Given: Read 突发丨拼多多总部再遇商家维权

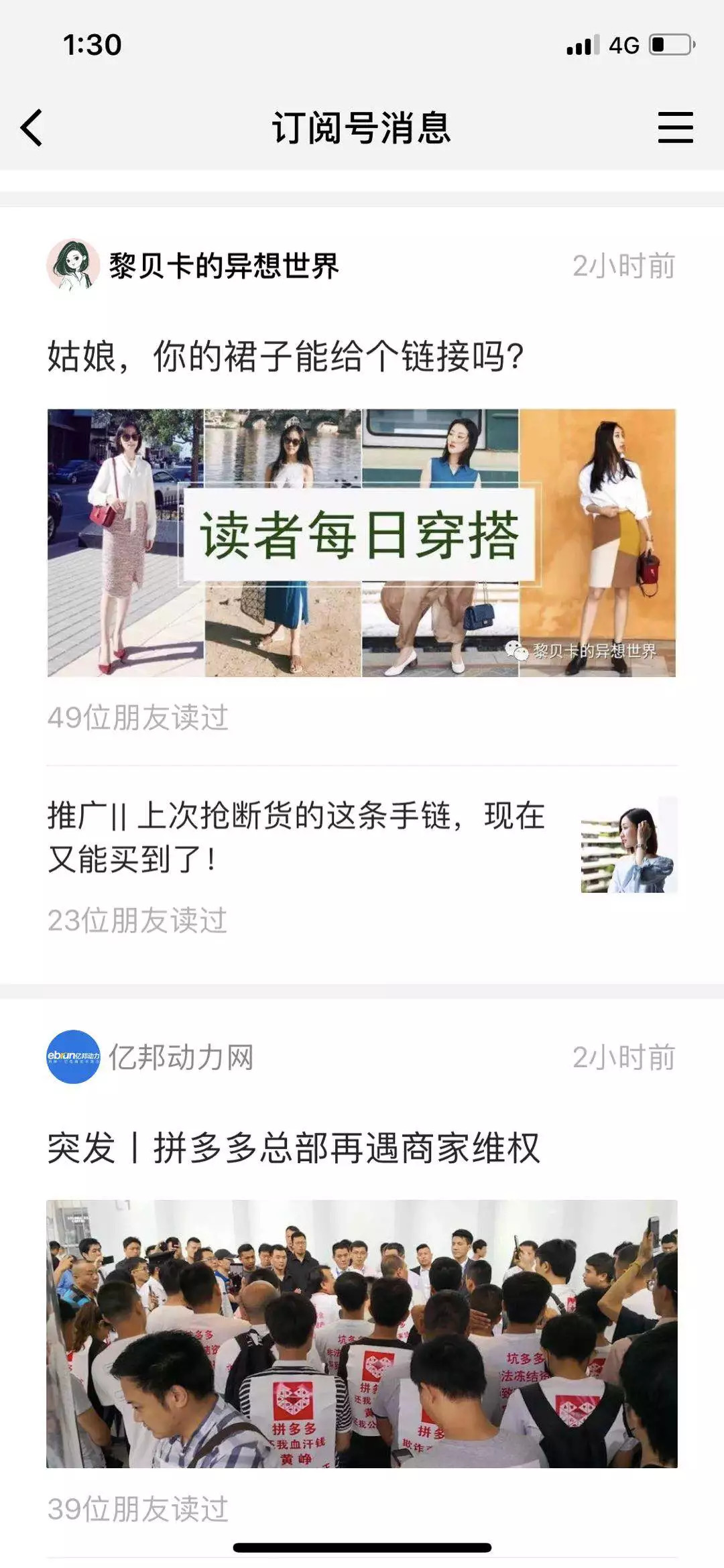Looking at the screenshot, I should click(x=293, y=1148).
